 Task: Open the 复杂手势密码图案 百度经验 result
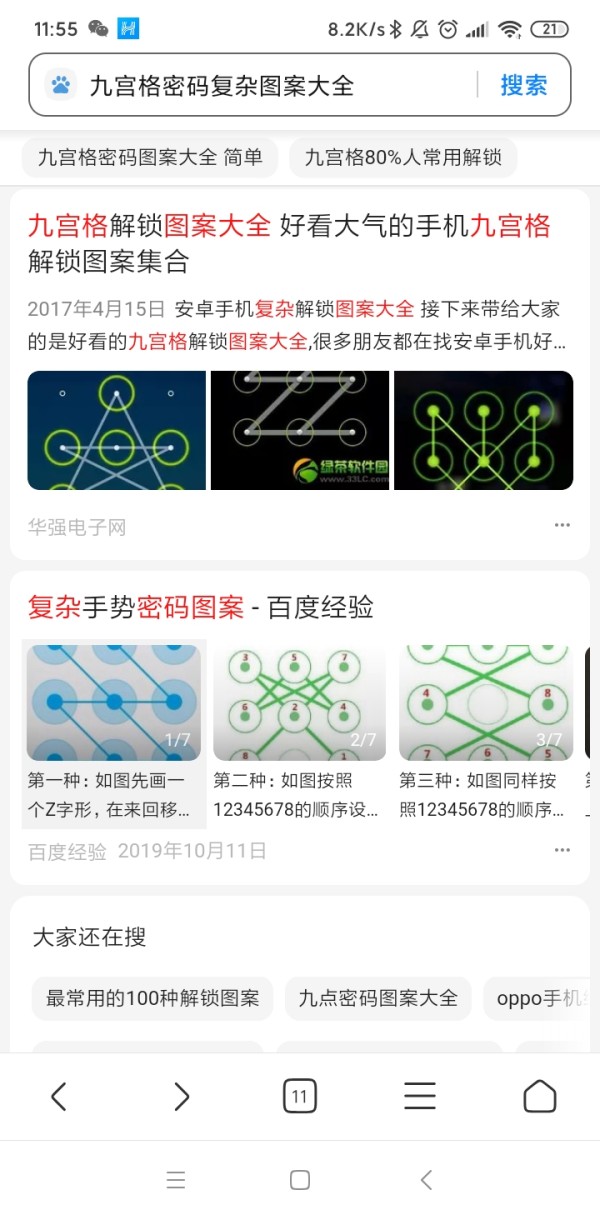pyautogui.click(x=200, y=607)
